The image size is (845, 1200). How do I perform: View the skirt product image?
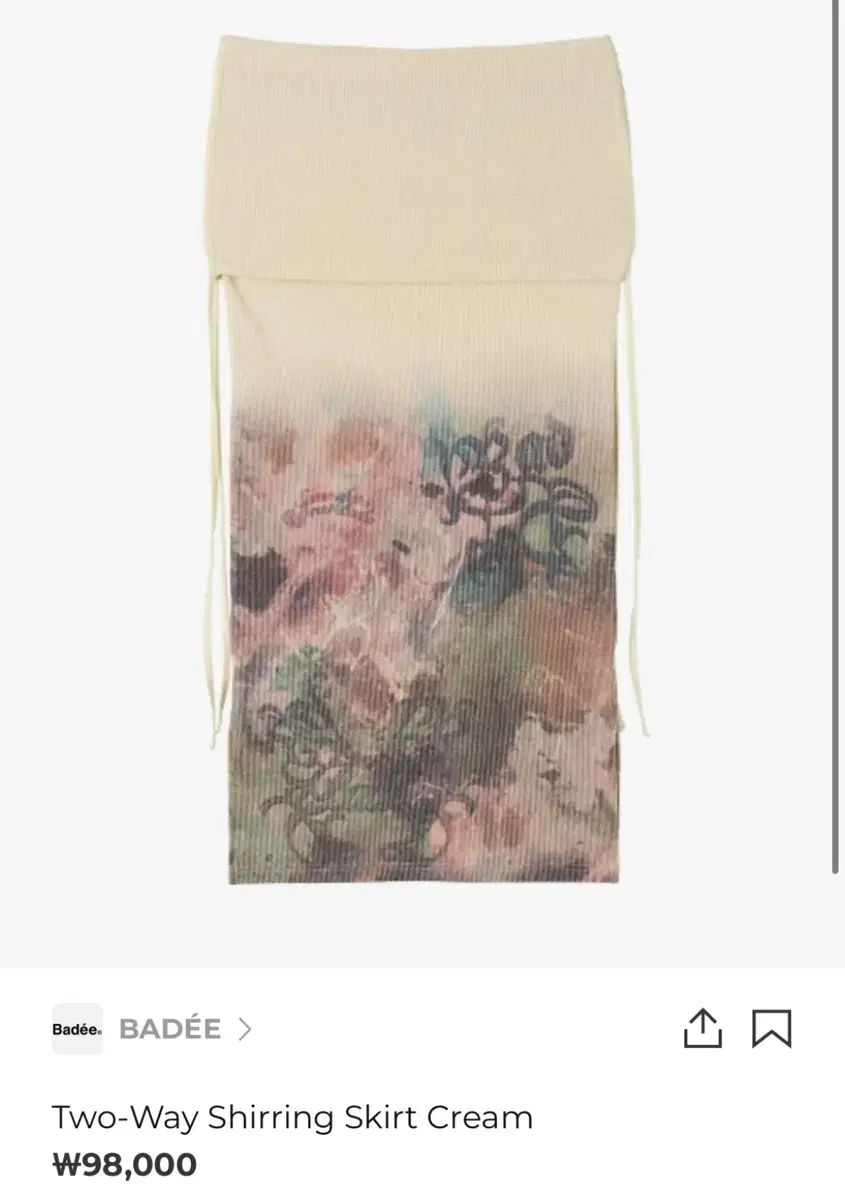(x=427, y=460)
